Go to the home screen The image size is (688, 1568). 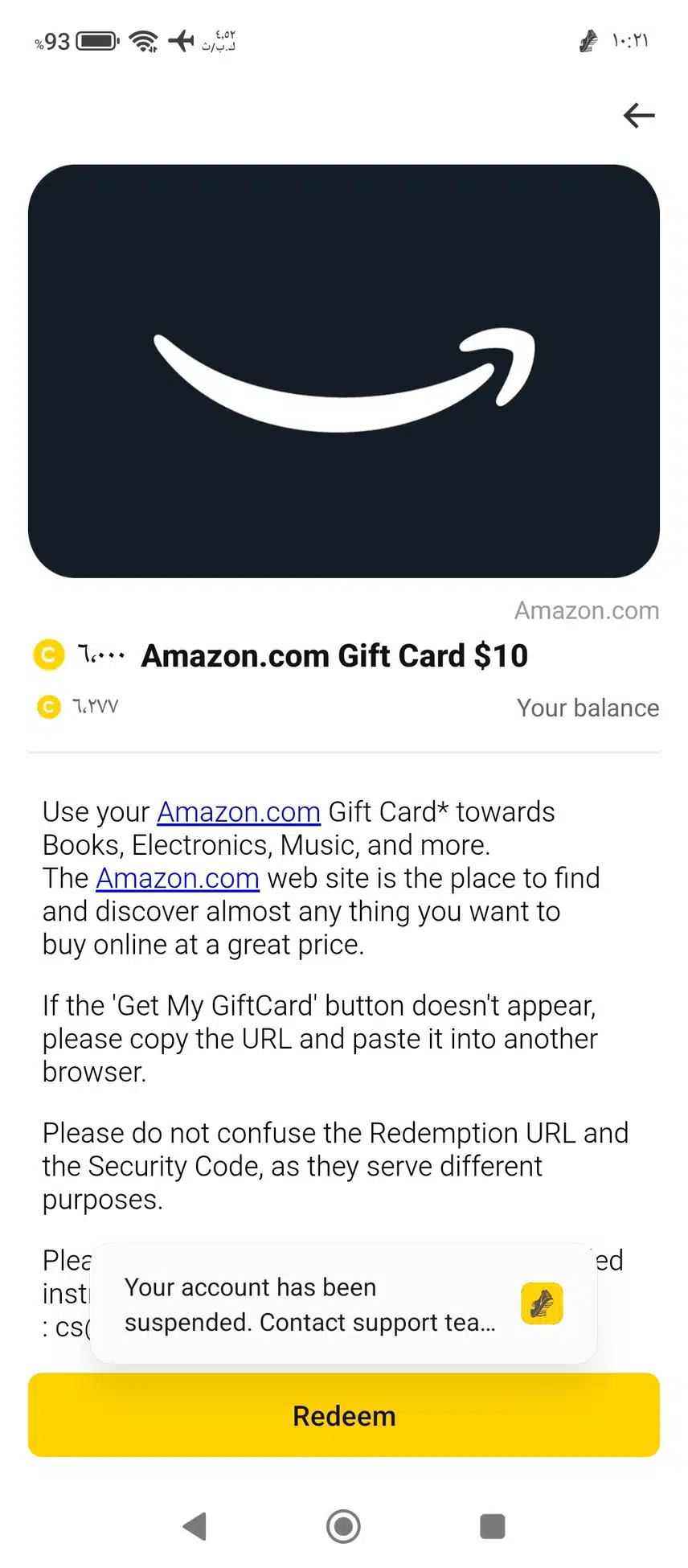tap(343, 1525)
